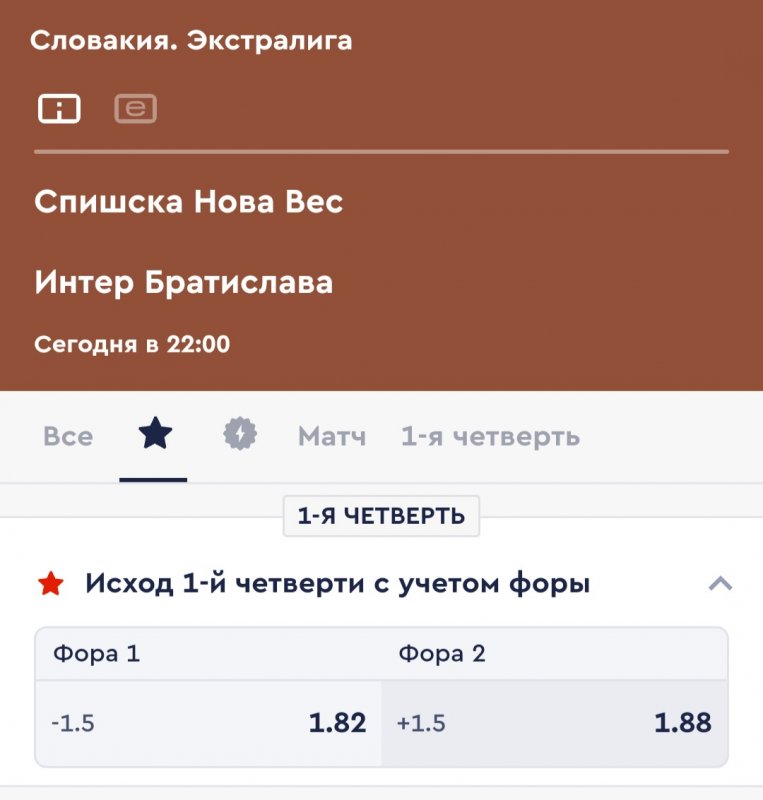Open the lightning badge markets tab

240,435
